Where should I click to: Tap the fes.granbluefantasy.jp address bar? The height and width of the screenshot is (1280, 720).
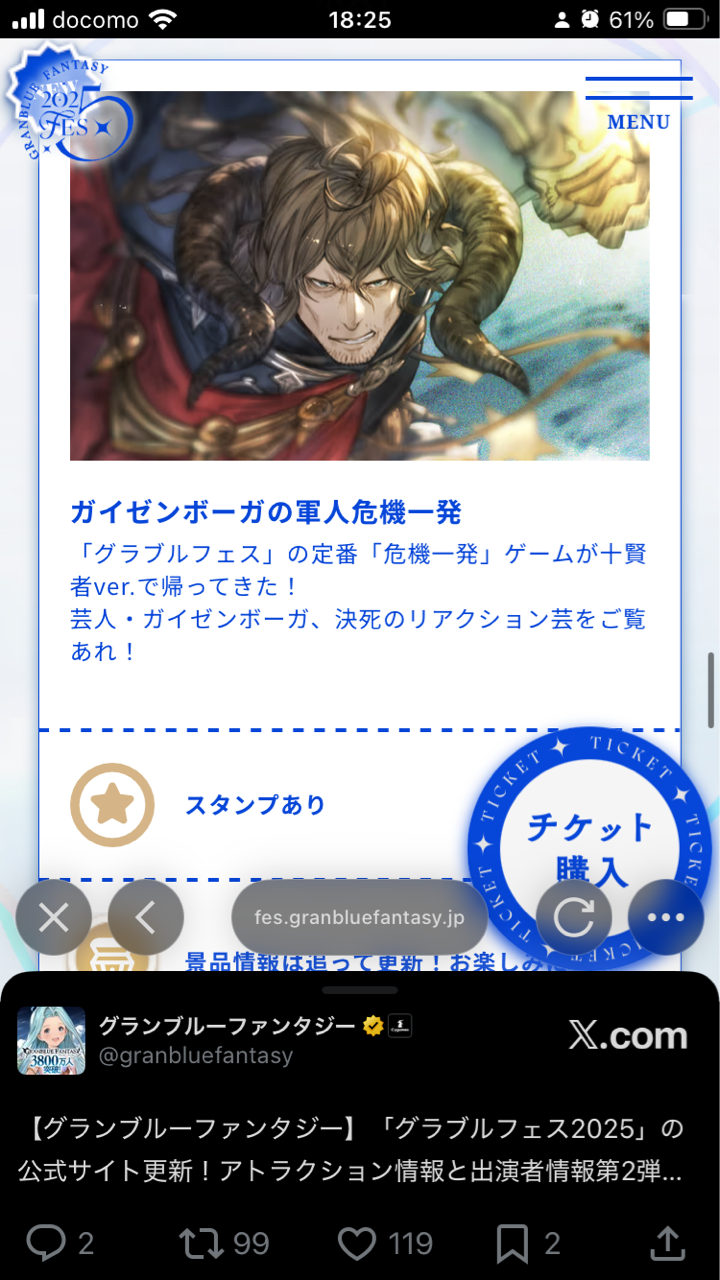click(x=359, y=917)
